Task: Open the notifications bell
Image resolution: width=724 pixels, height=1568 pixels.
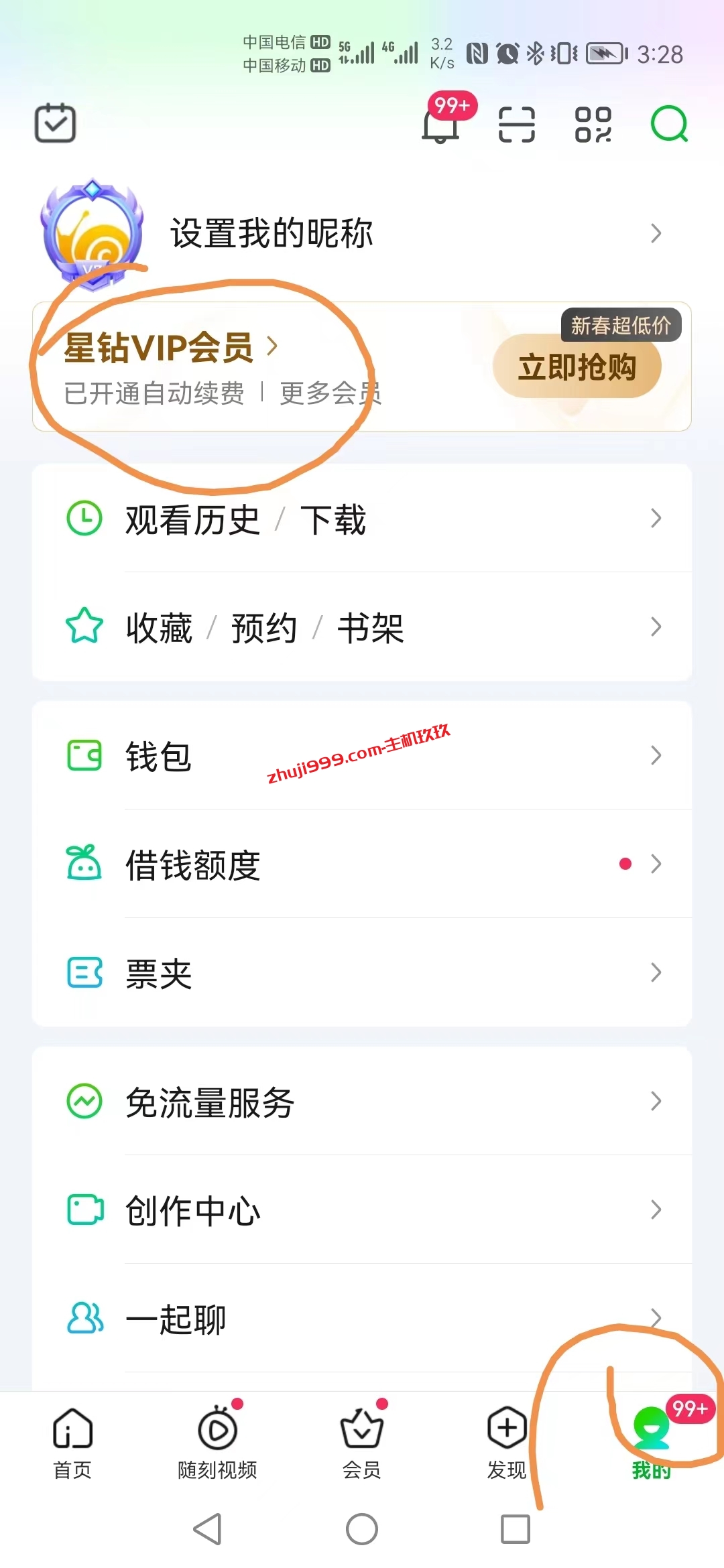Action: 441,125
